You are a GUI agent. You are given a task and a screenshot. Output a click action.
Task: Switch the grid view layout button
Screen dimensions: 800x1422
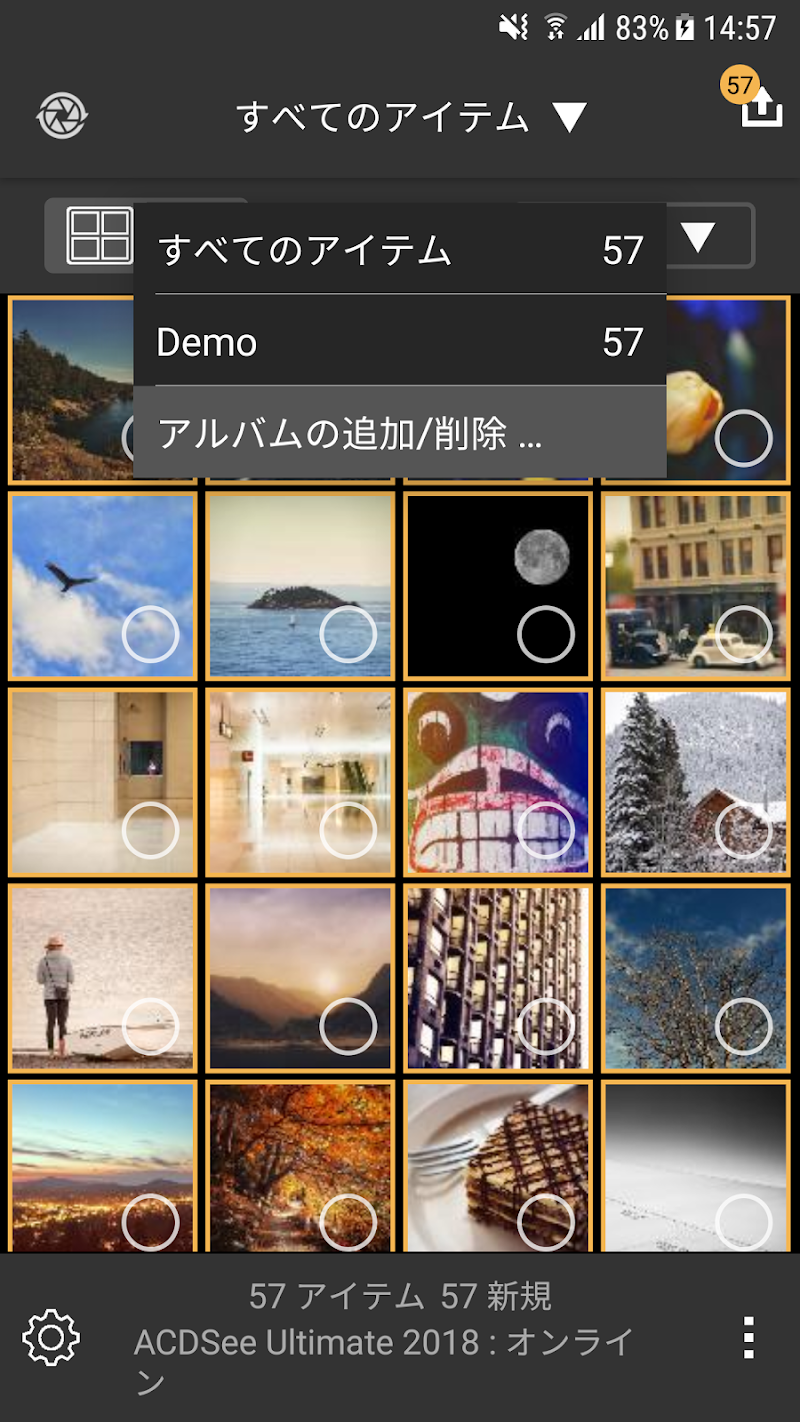99,237
